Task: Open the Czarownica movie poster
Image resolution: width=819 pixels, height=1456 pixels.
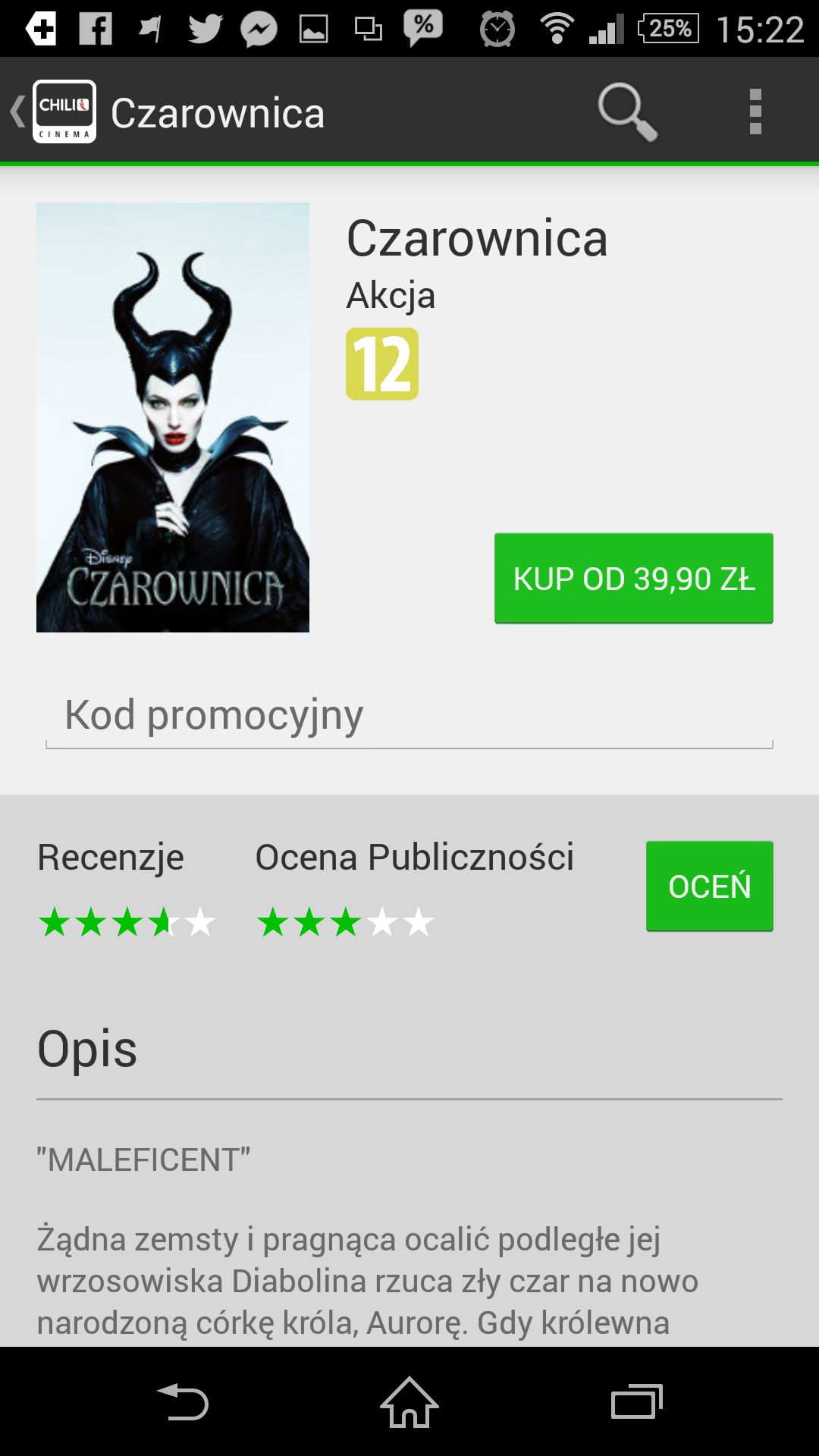Action: tap(173, 417)
